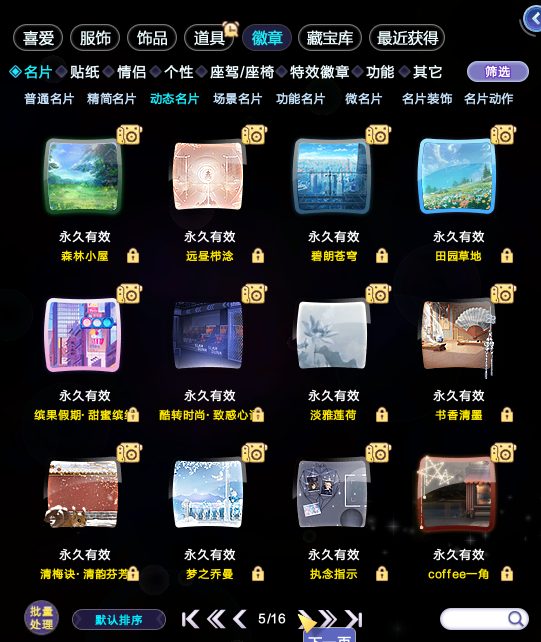Image resolution: width=541 pixels, height=642 pixels.
Task: Open the 道具 tab
Action: pos(209,38)
